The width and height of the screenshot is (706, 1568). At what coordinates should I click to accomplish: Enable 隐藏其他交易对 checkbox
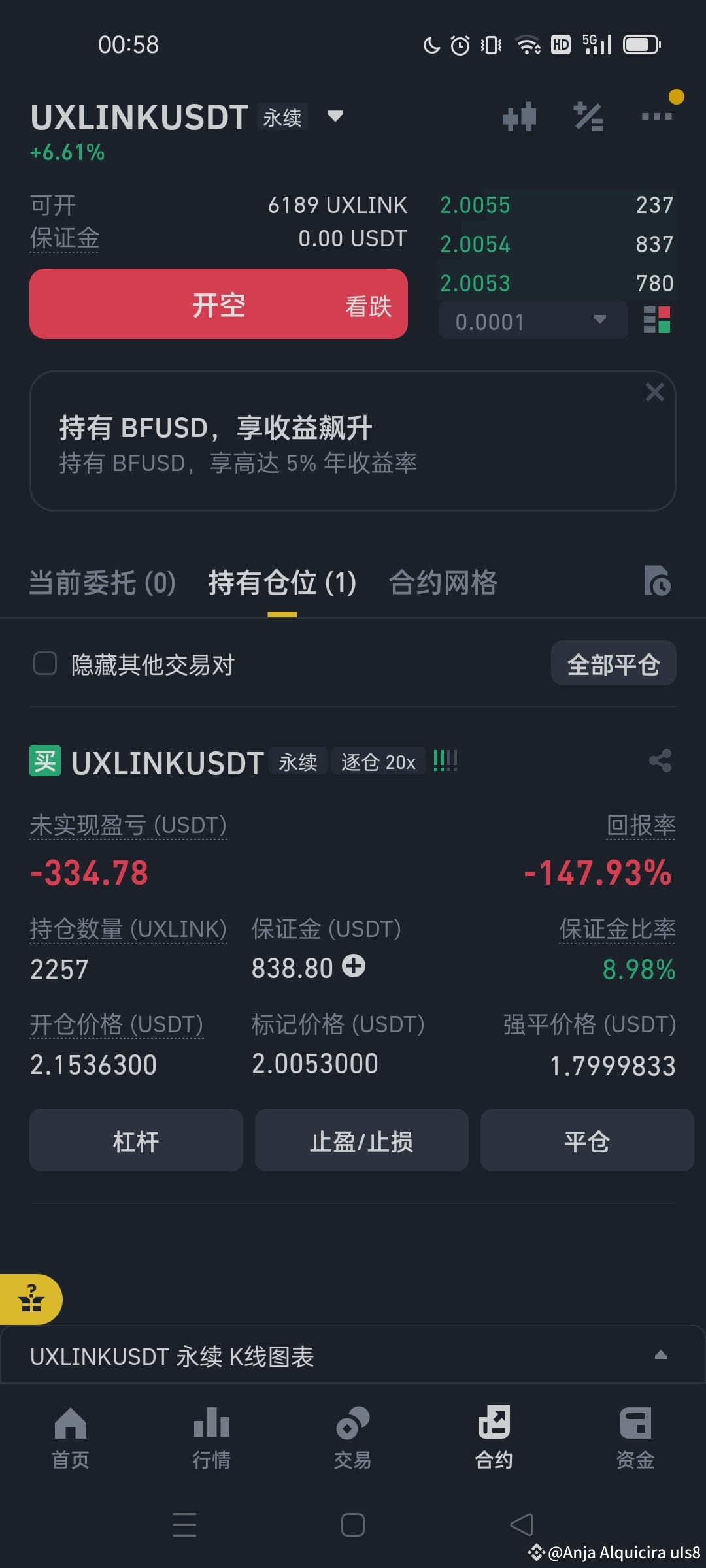[44, 663]
